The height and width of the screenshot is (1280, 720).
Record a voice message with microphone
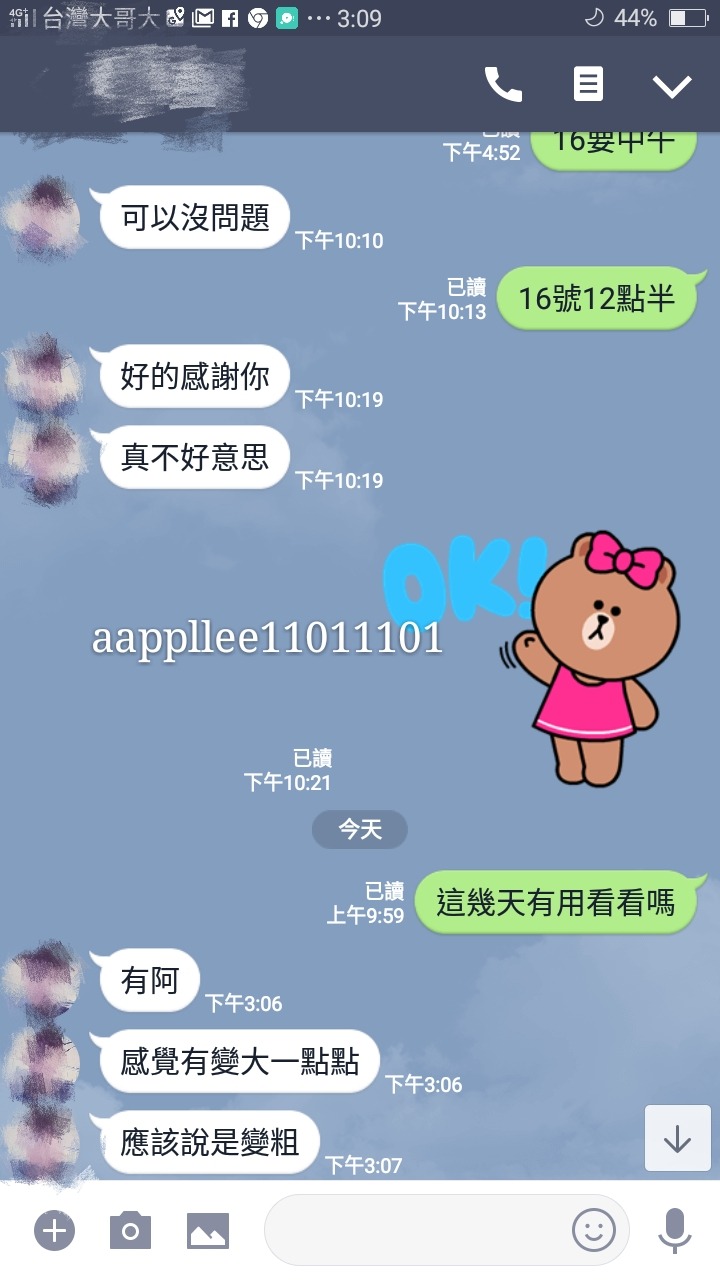point(674,1229)
